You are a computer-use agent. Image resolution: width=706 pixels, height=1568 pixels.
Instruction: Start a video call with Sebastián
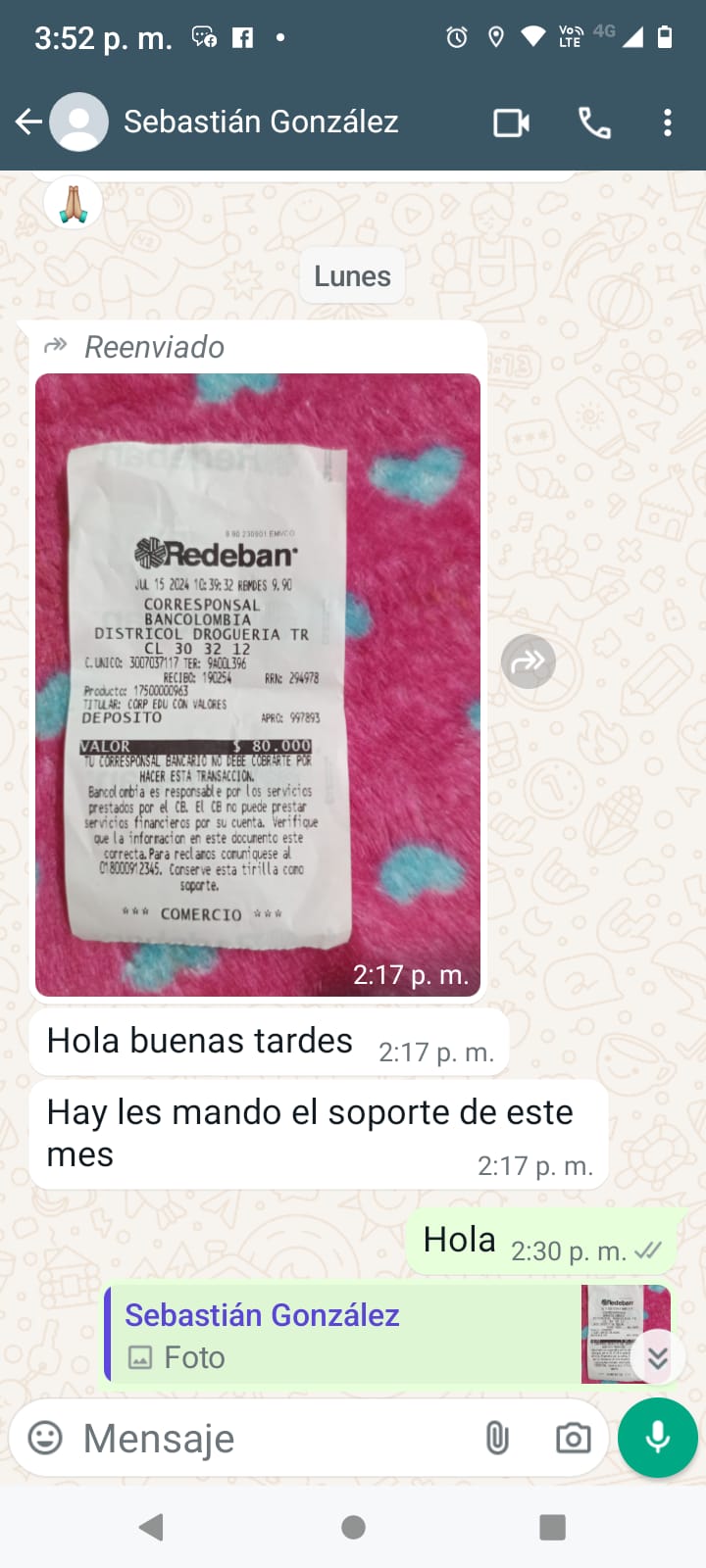[x=511, y=122]
